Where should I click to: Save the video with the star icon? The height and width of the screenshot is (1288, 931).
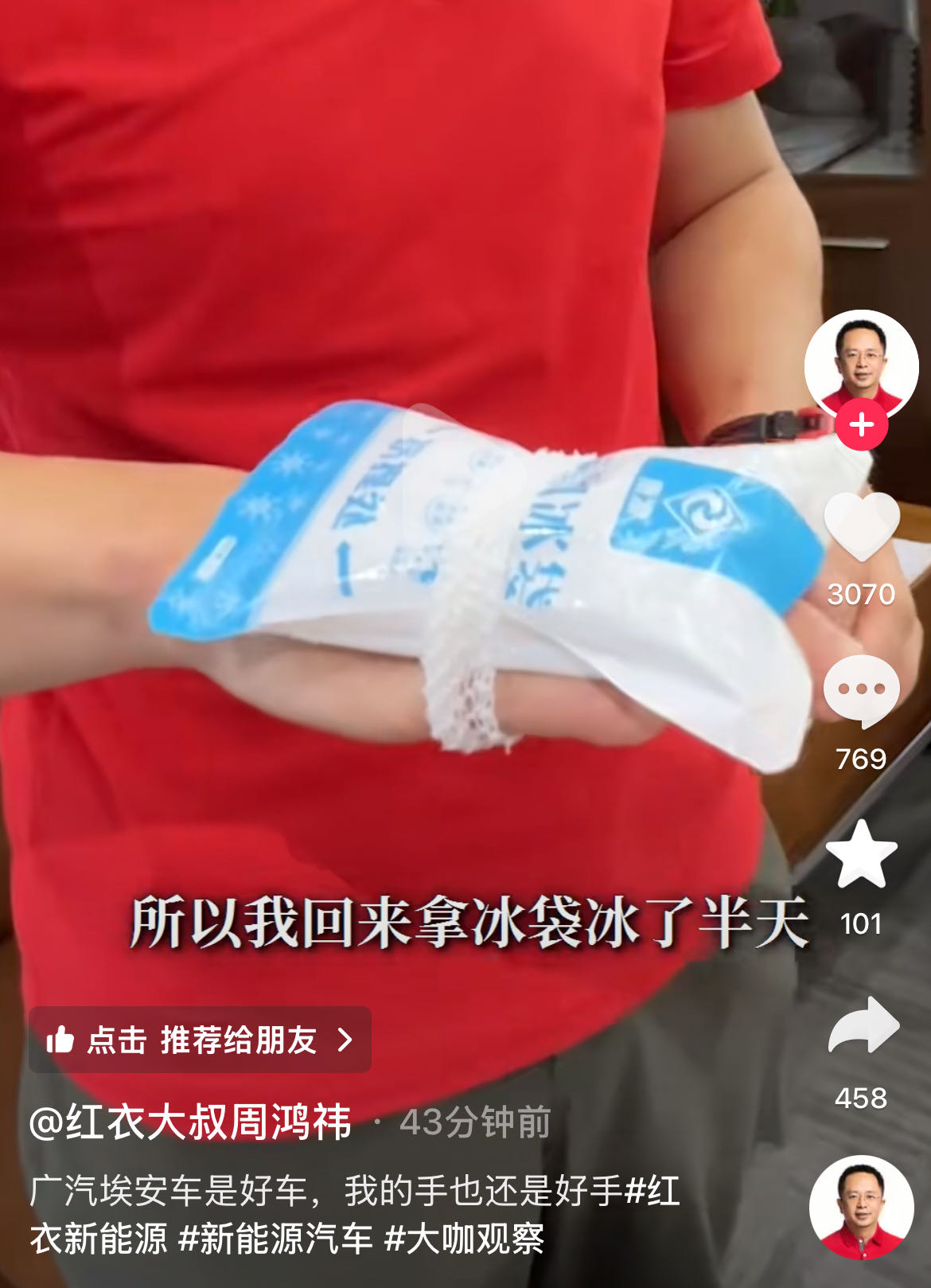[x=861, y=855]
